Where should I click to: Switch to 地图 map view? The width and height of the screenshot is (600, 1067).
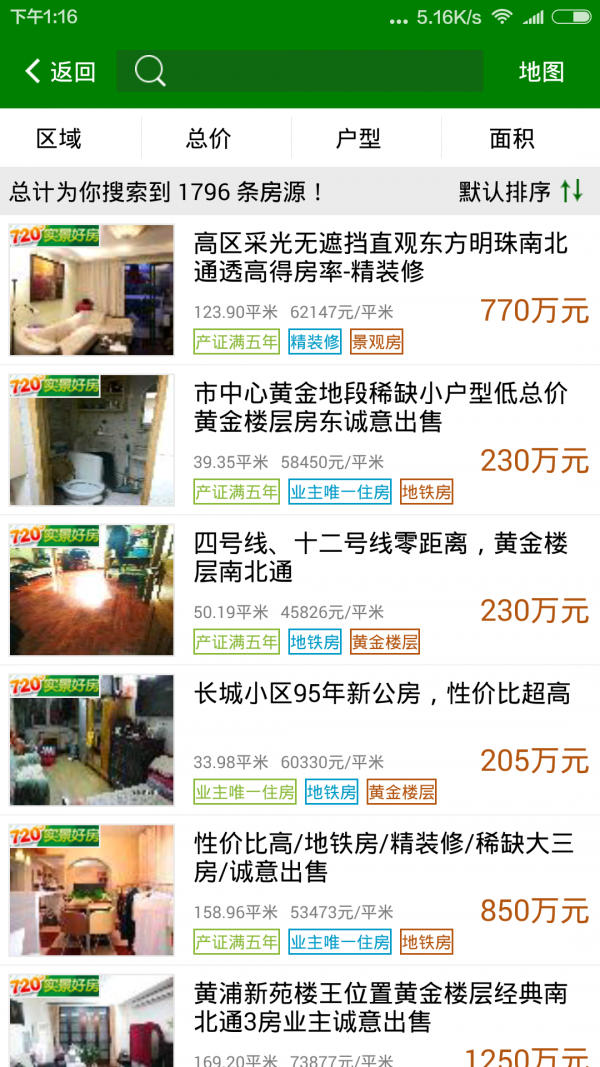click(x=541, y=71)
